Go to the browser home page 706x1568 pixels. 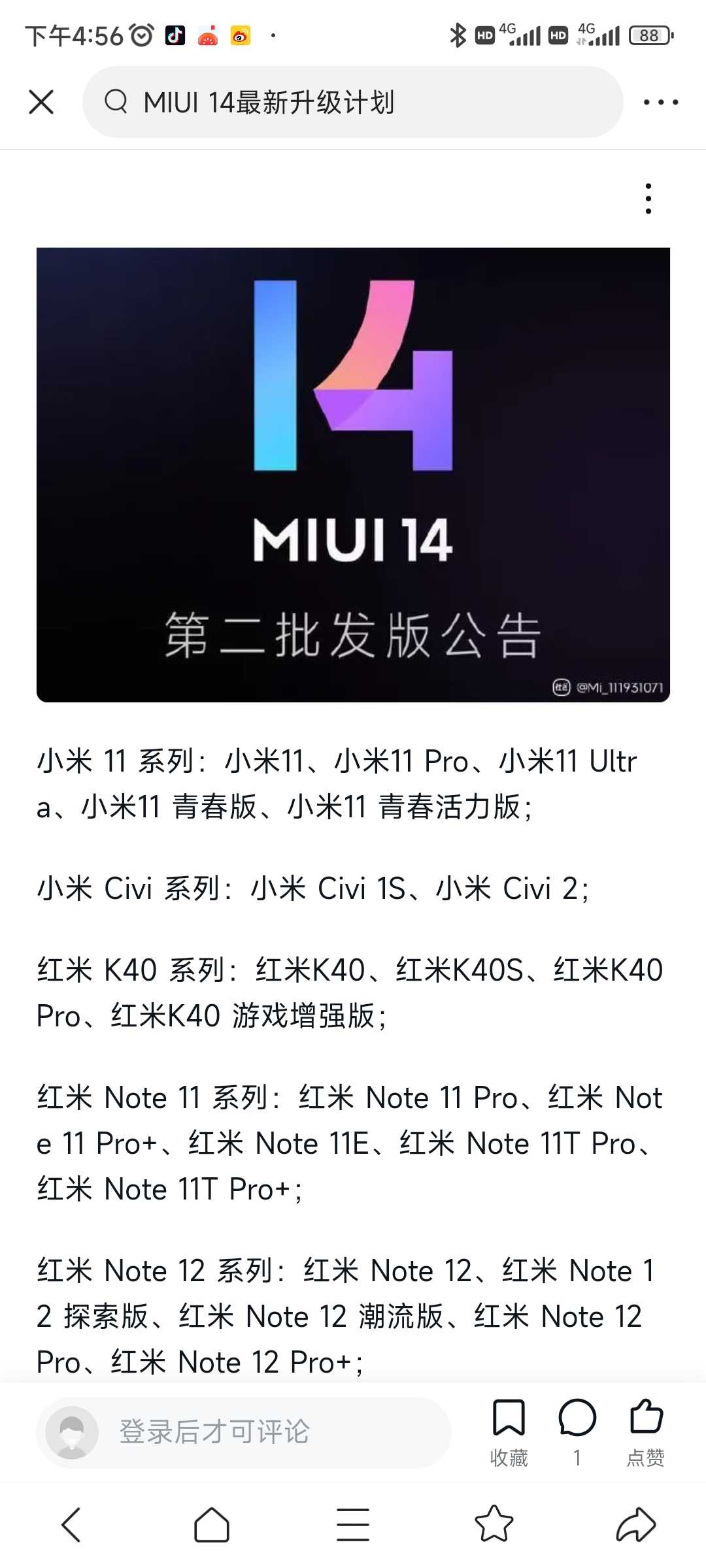point(212,1525)
